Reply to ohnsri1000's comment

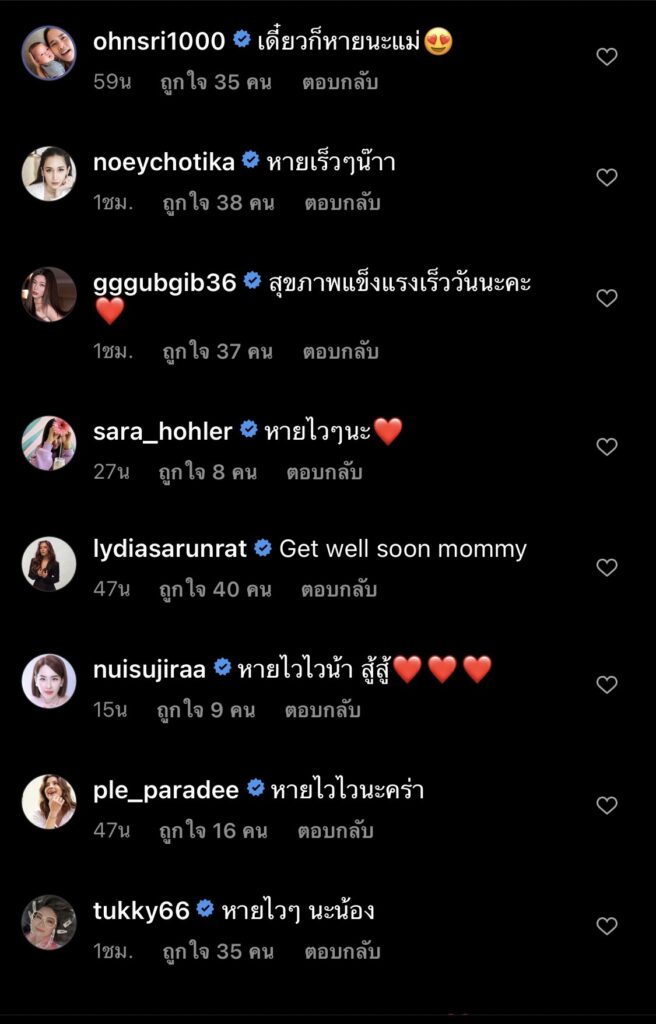[x=340, y=82]
